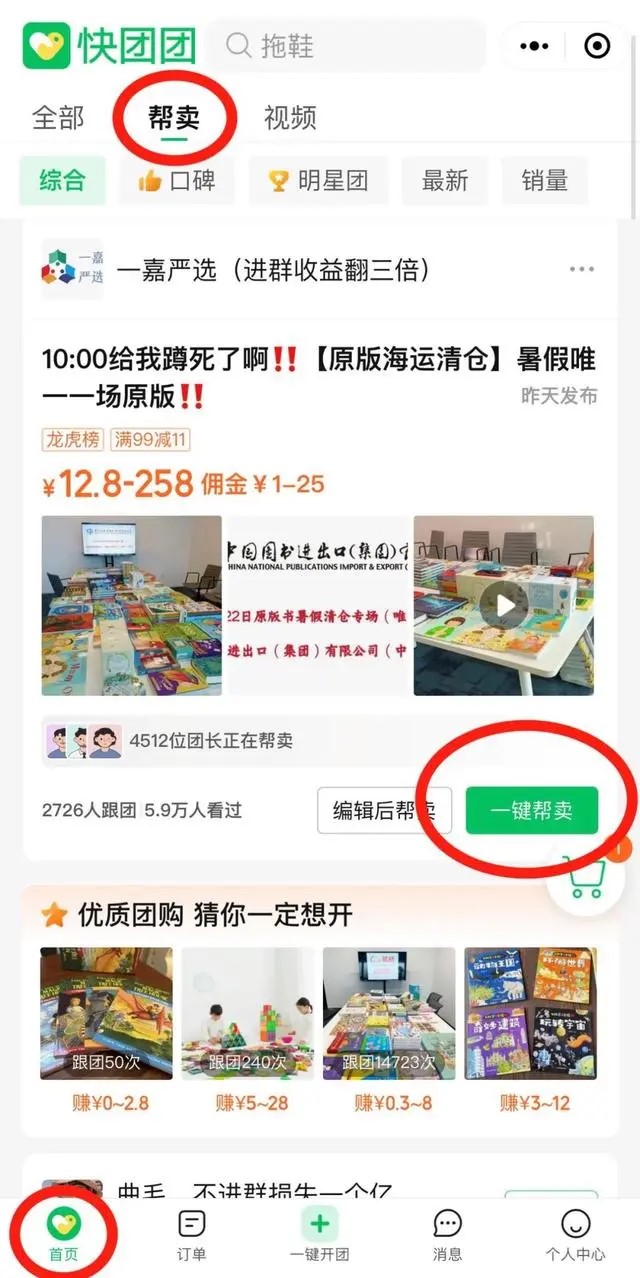
Task: Open the mini program menu (three dots)
Action: point(535,46)
